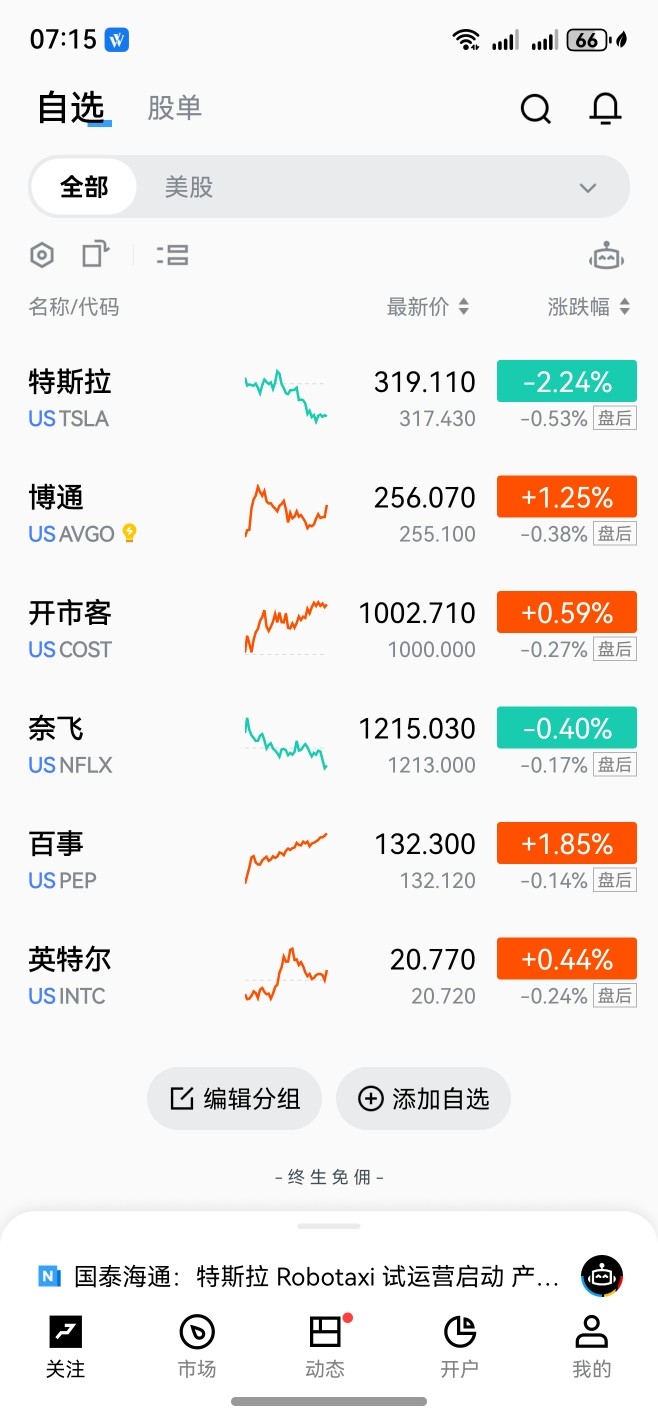Image resolution: width=658 pixels, height=1416 pixels.
Task: Open the 博通 AVGO stock row
Action: click(x=329, y=513)
